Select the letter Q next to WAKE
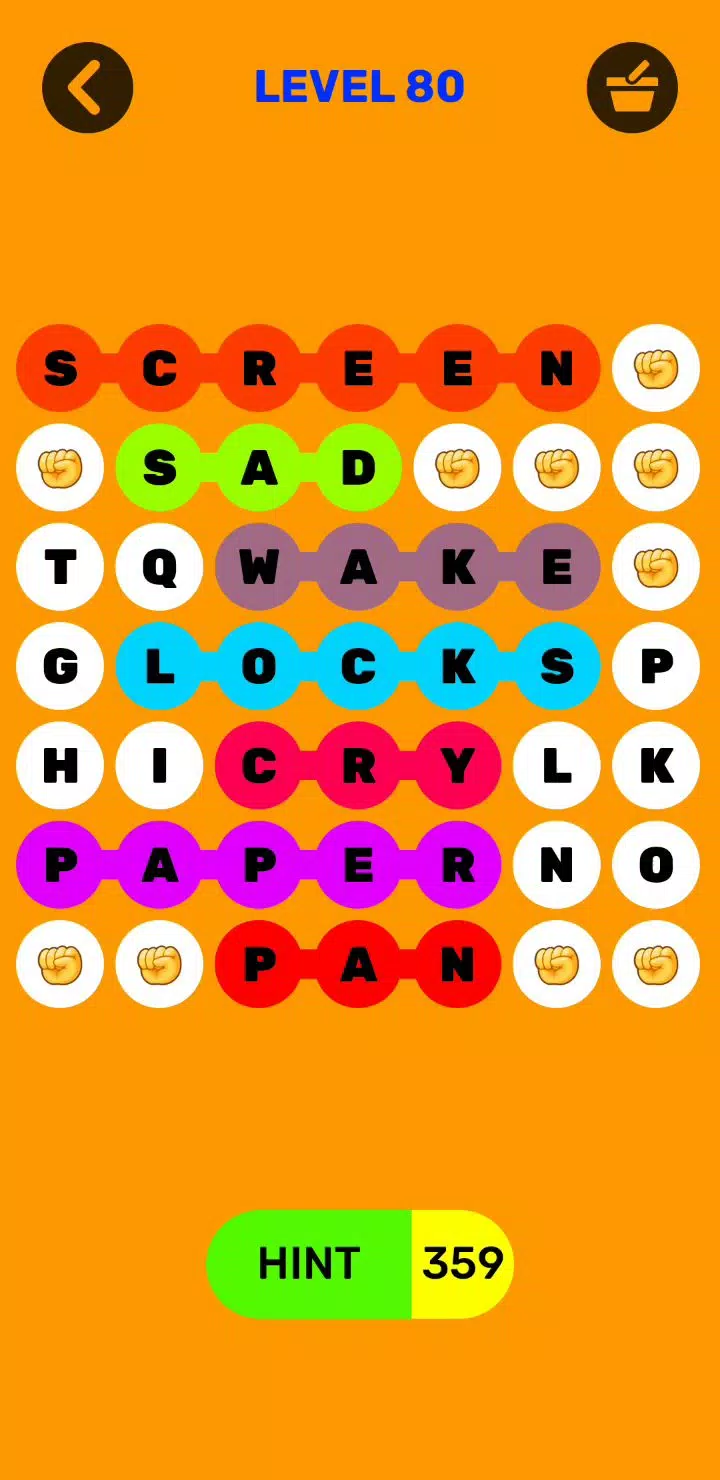The image size is (720, 1480). (158, 566)
